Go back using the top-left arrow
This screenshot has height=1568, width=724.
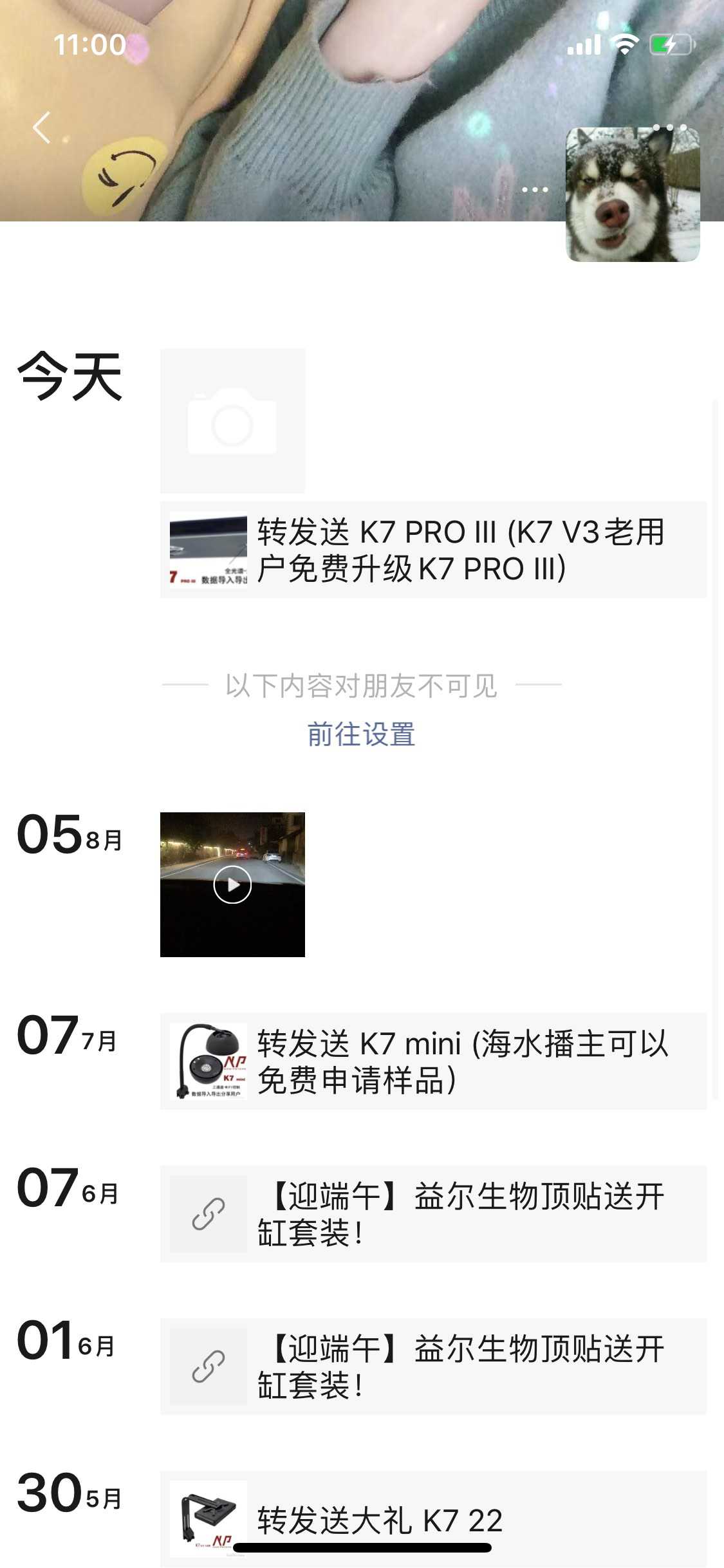point(42,127)
